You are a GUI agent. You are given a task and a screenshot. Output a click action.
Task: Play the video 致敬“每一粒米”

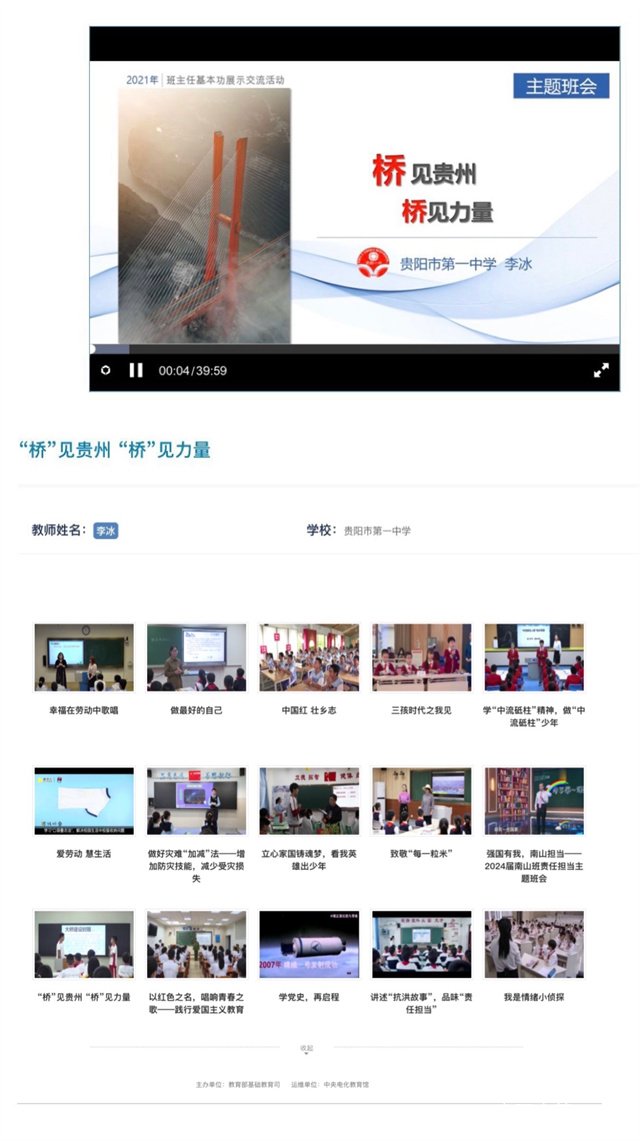(421, 801)
